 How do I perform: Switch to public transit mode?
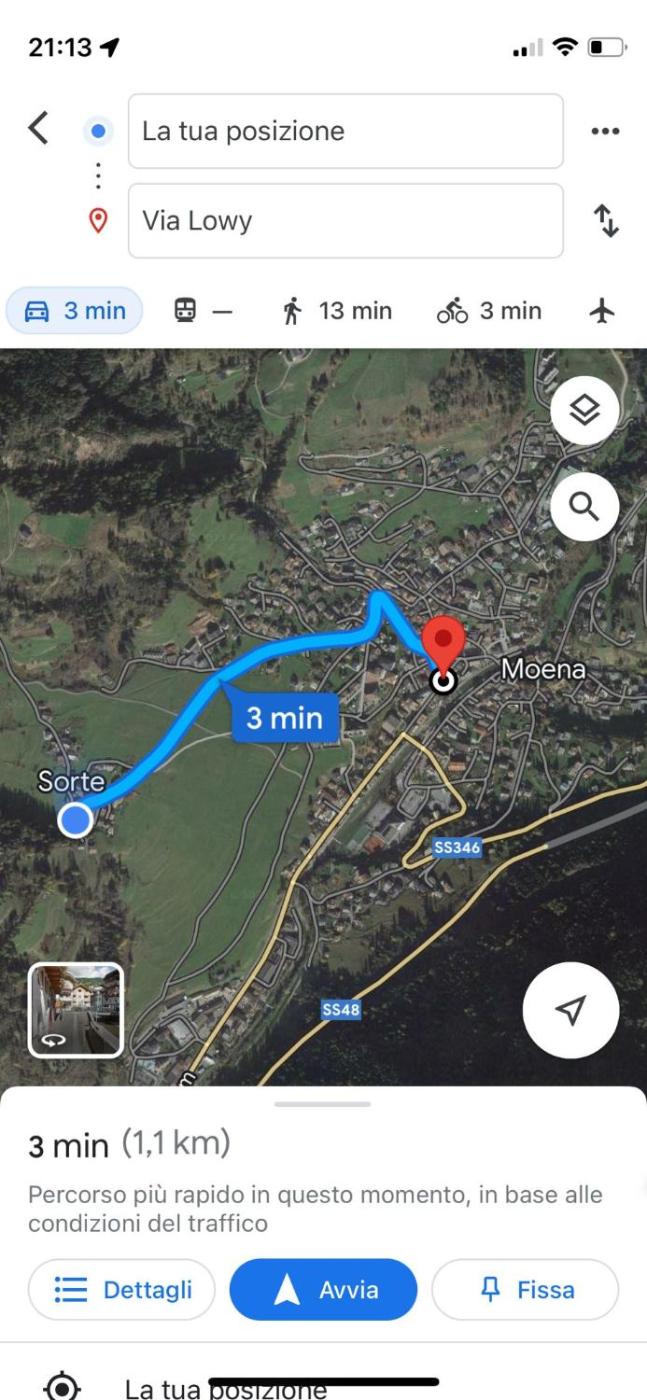coord(202,311)
